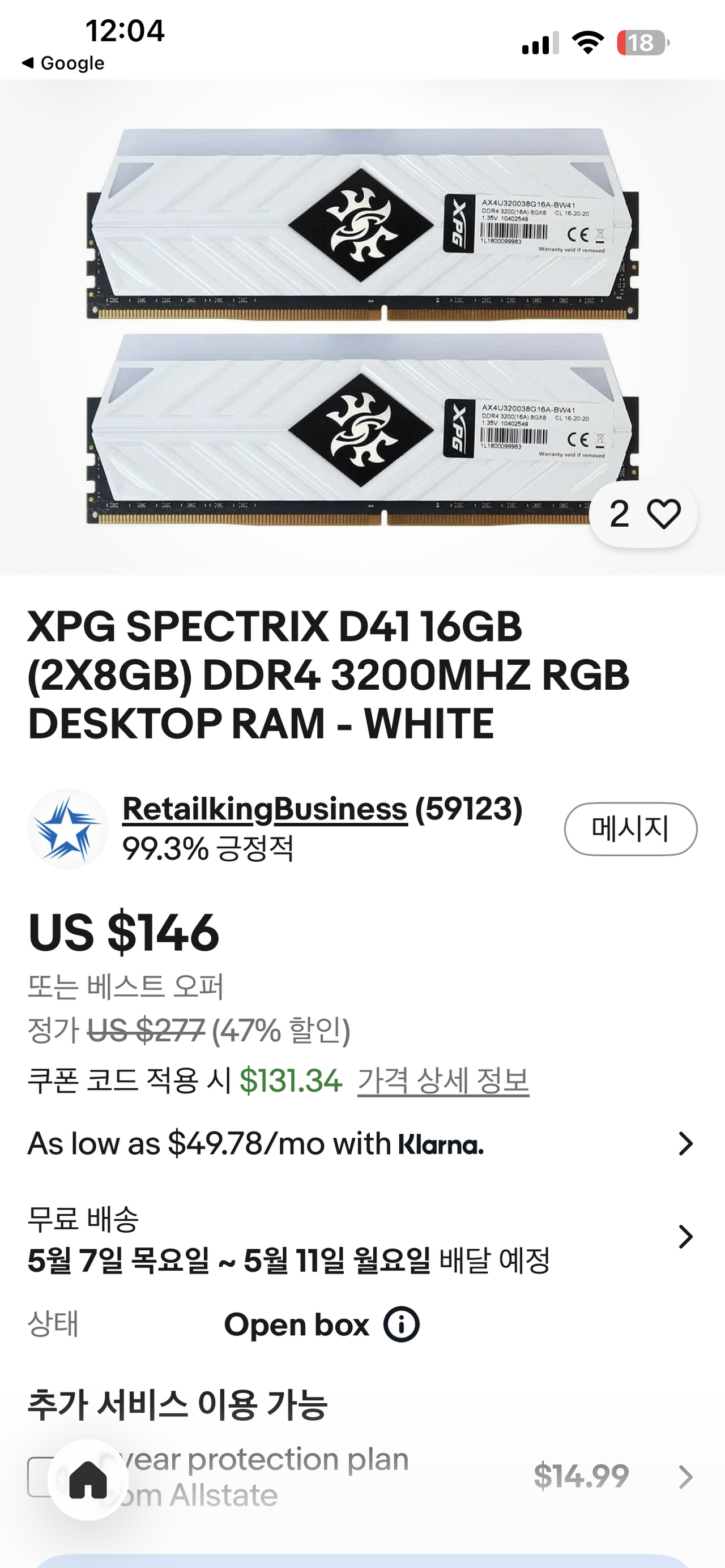View the 무료 배송 delivery details

coord(362,1240)
